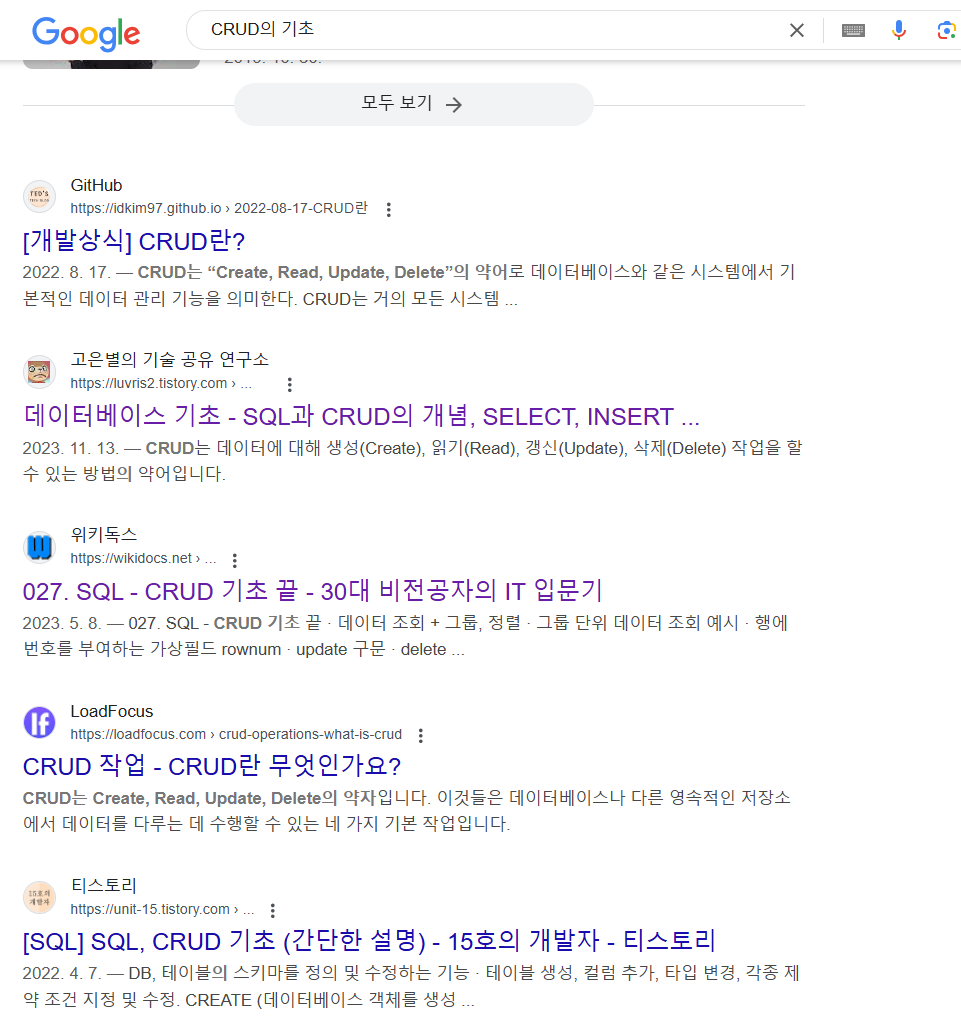
Task: Open the three-dot menu beside LoadFocus URL
Action: tap(420, 734)
